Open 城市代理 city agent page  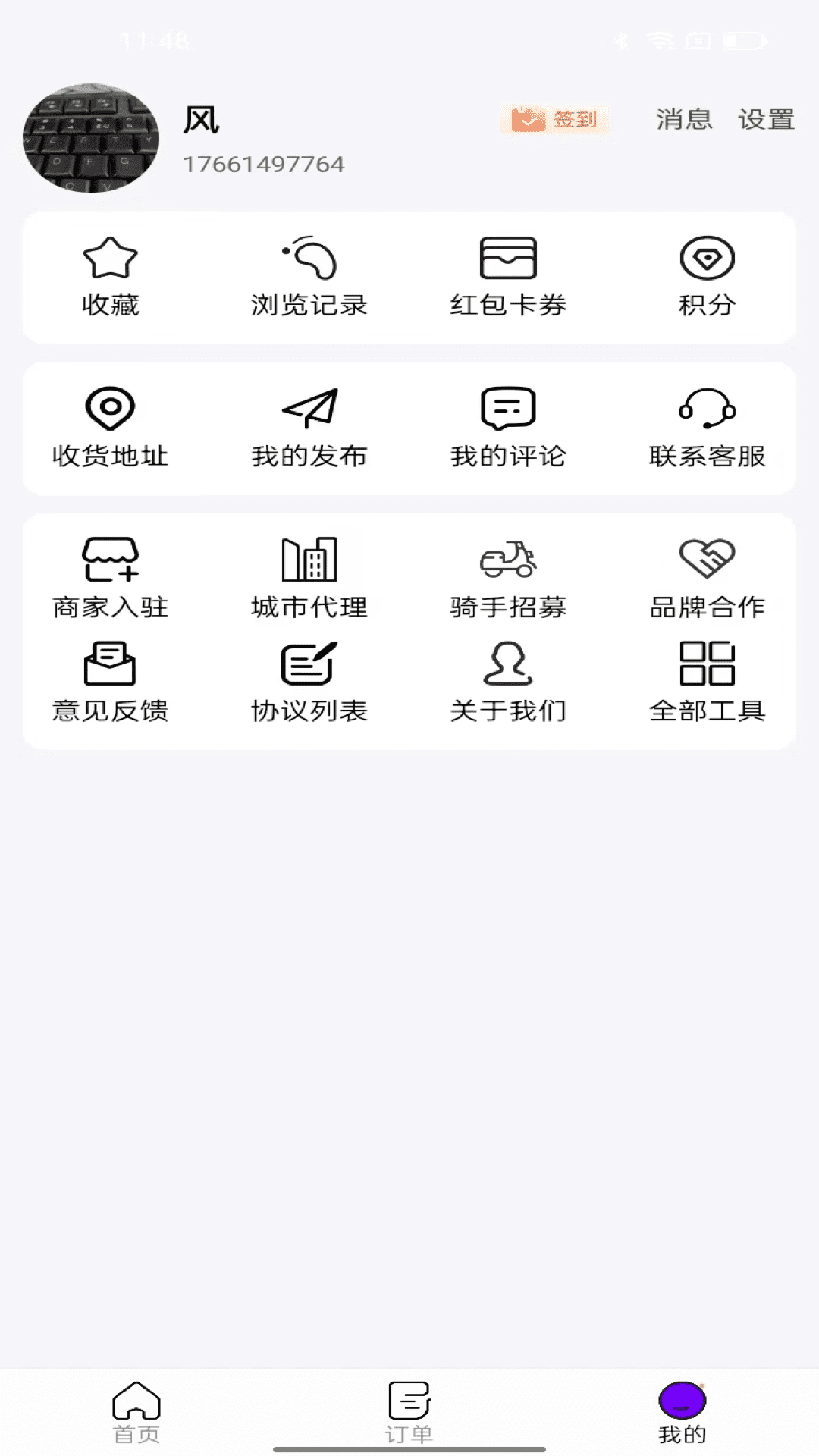[309, 578]
